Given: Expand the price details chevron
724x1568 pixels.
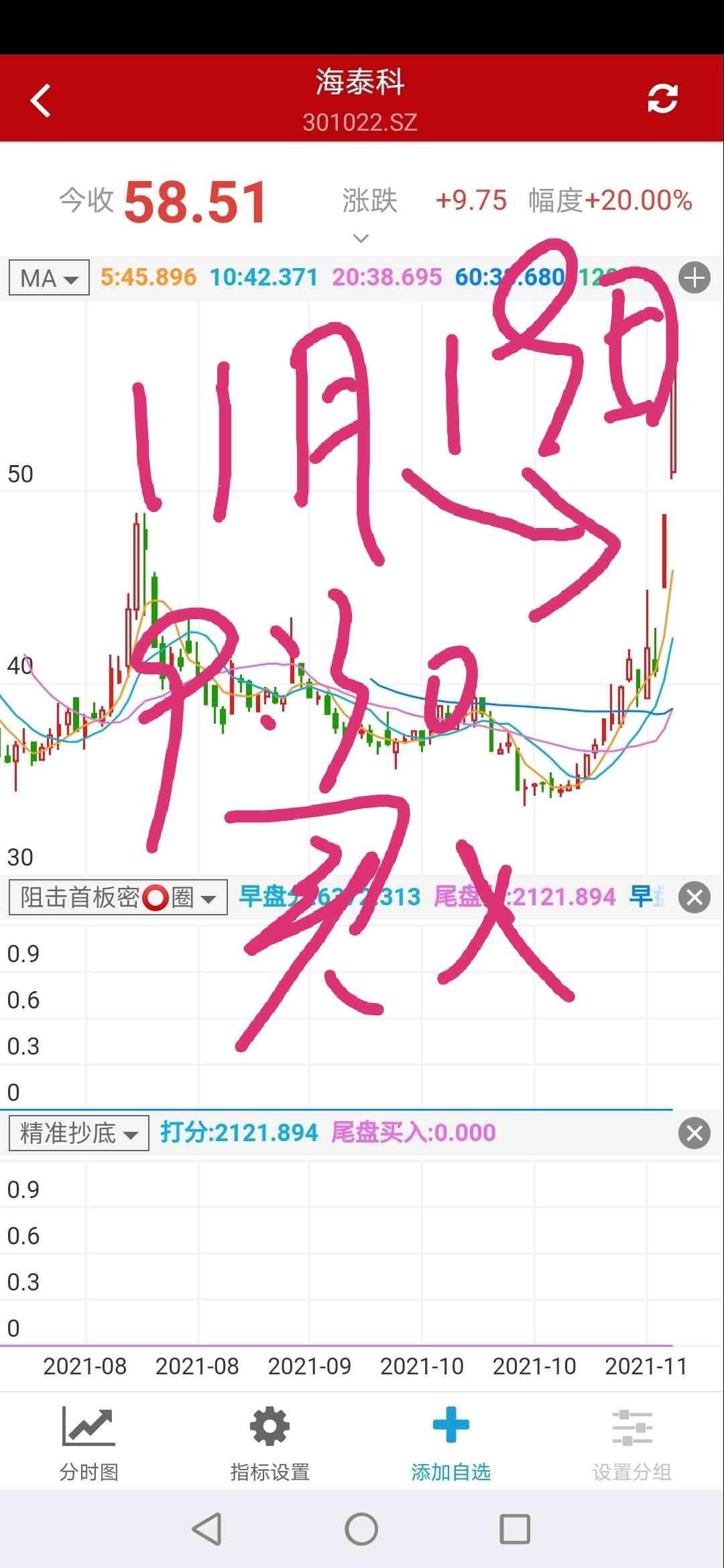Looking at the screenshot, I should point(361,239).
